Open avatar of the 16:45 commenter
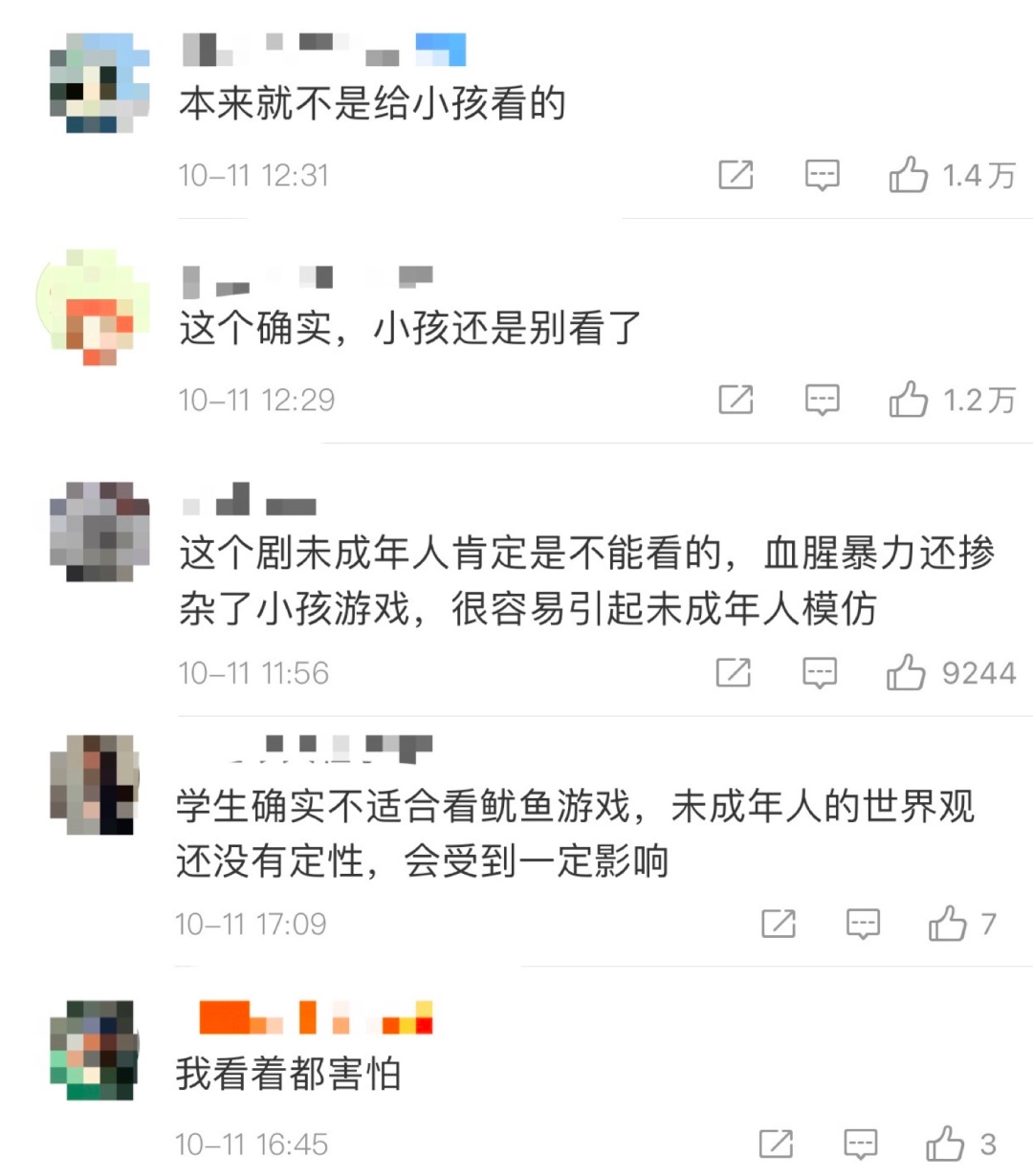The width and height of the screenshot is (1033, 1176). click(x=93, y=1050)
